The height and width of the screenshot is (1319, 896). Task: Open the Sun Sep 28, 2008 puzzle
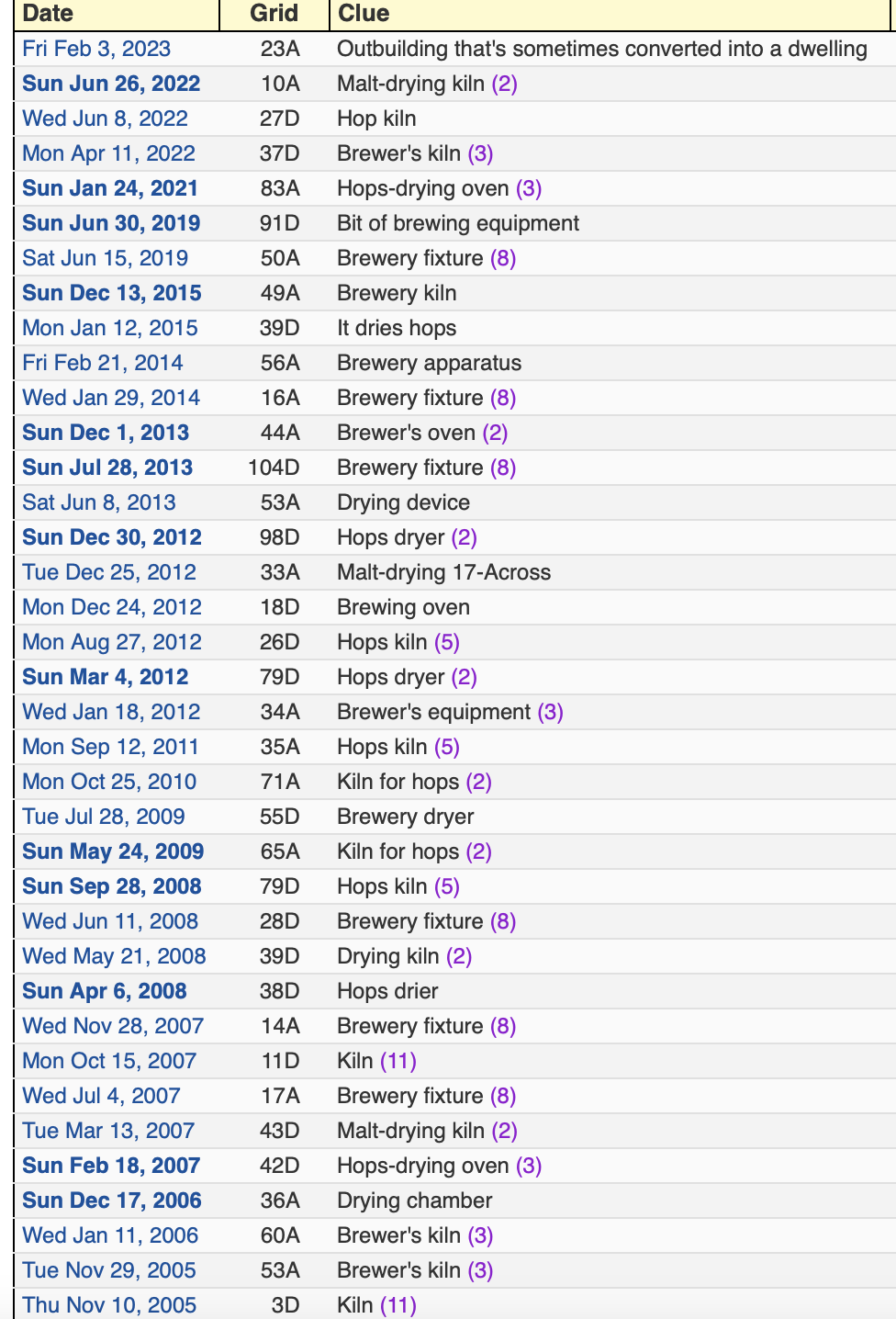pos(112,886)
